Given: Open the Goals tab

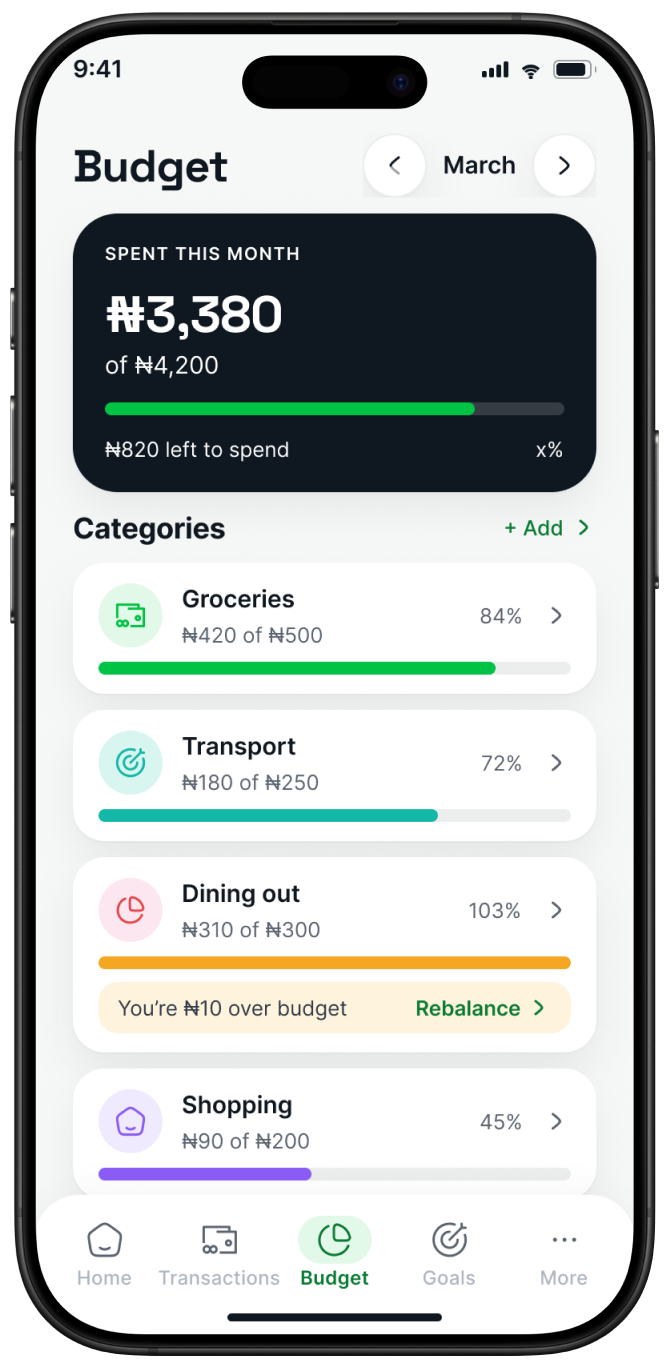Looking at the screenshot, I should click(449, 1254).
